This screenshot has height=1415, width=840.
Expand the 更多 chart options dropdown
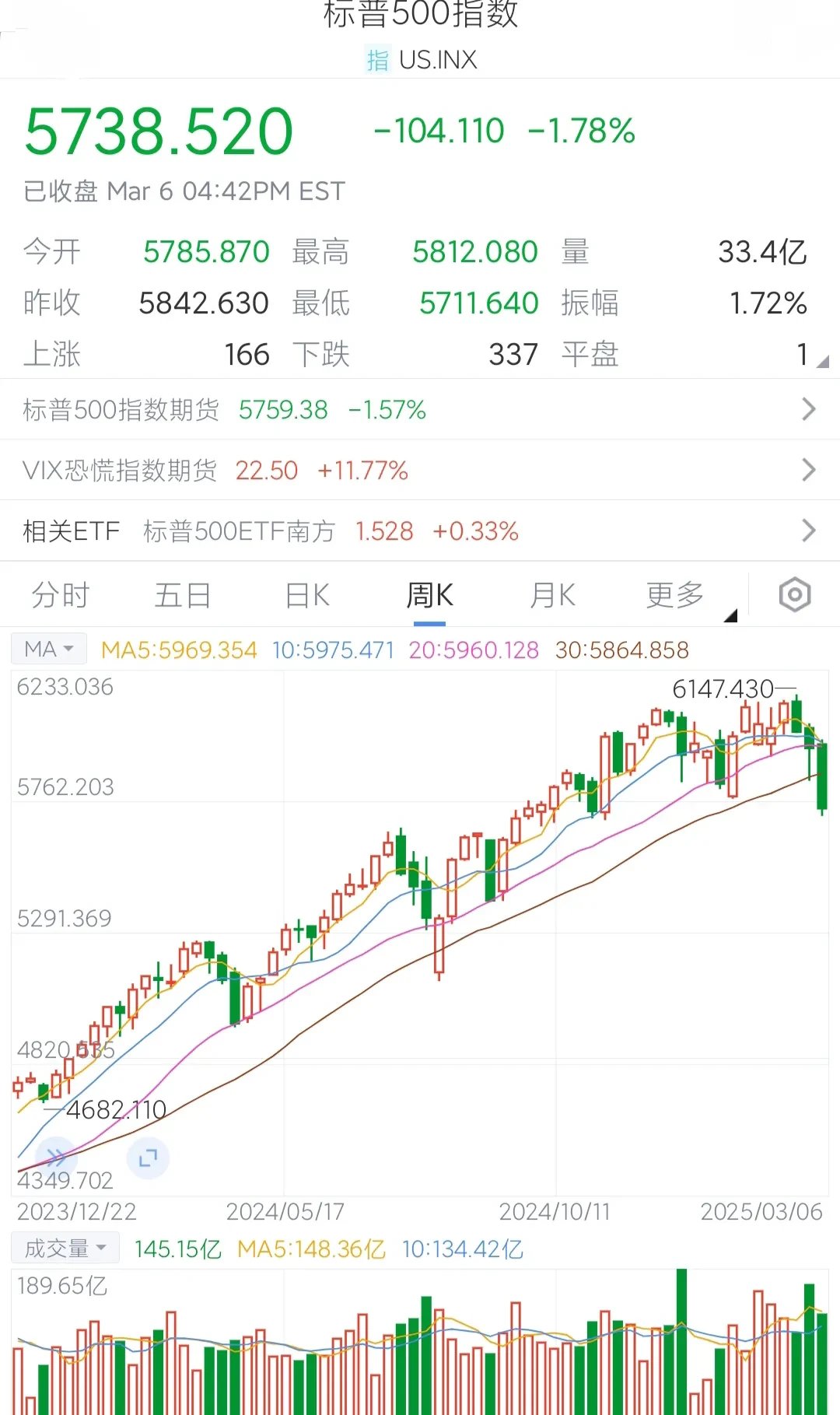[x=674, y=594]
